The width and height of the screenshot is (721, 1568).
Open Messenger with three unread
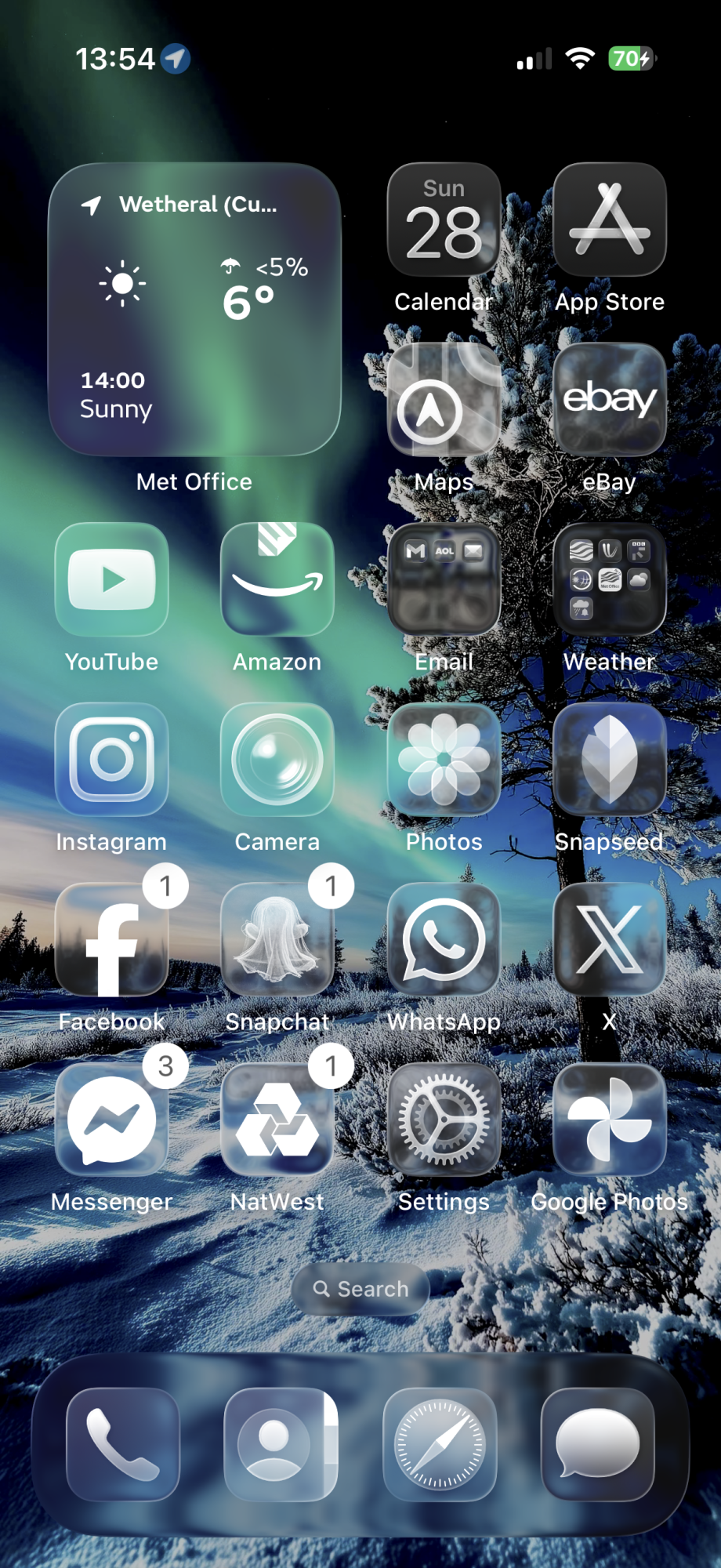pos(112,1120)
